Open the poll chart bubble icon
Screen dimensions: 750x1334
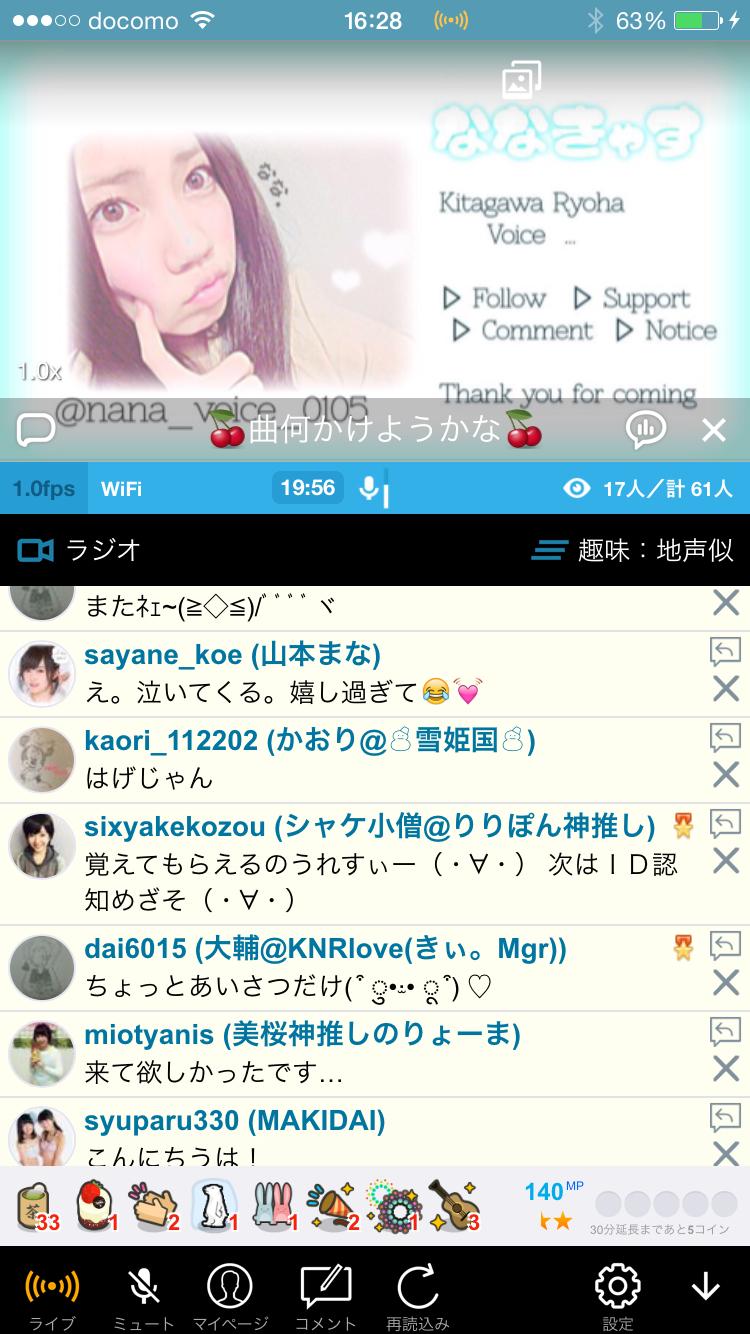pyautogui.click(x=646, y=430)
